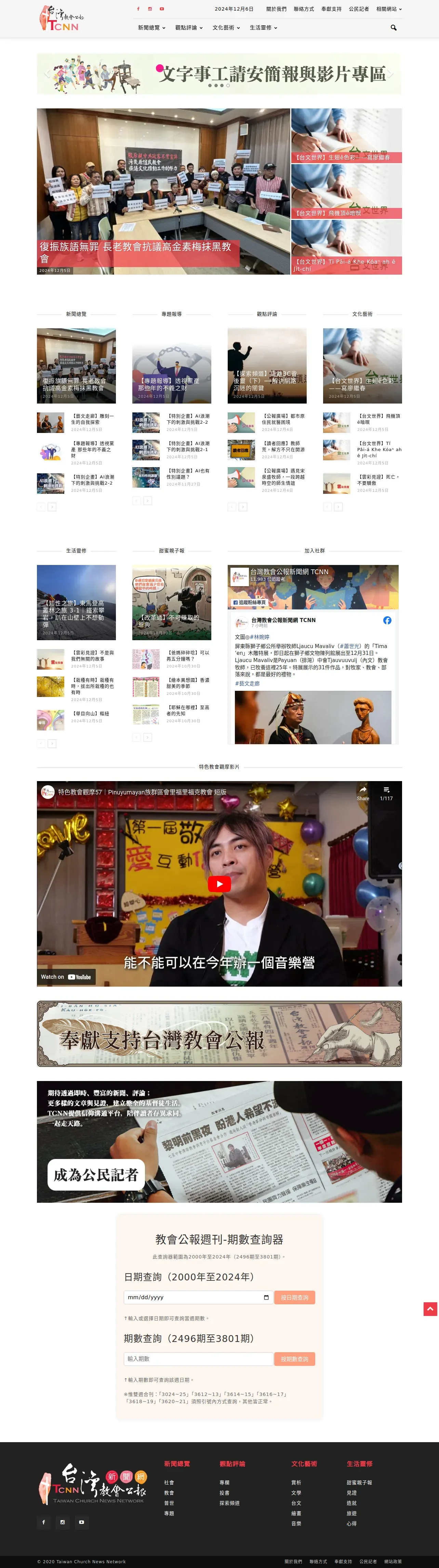Follow the TCNN Facebook fan page
This screenshot has width=439, height=1568.
pos(249,602)
